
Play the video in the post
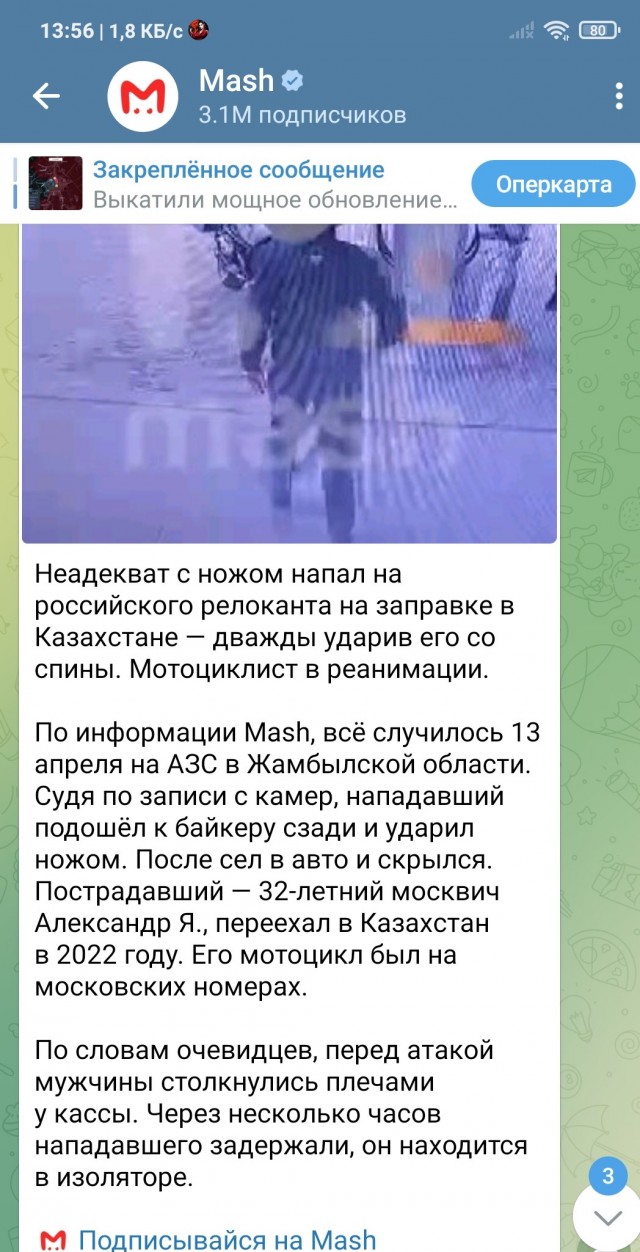click(289, 385)
